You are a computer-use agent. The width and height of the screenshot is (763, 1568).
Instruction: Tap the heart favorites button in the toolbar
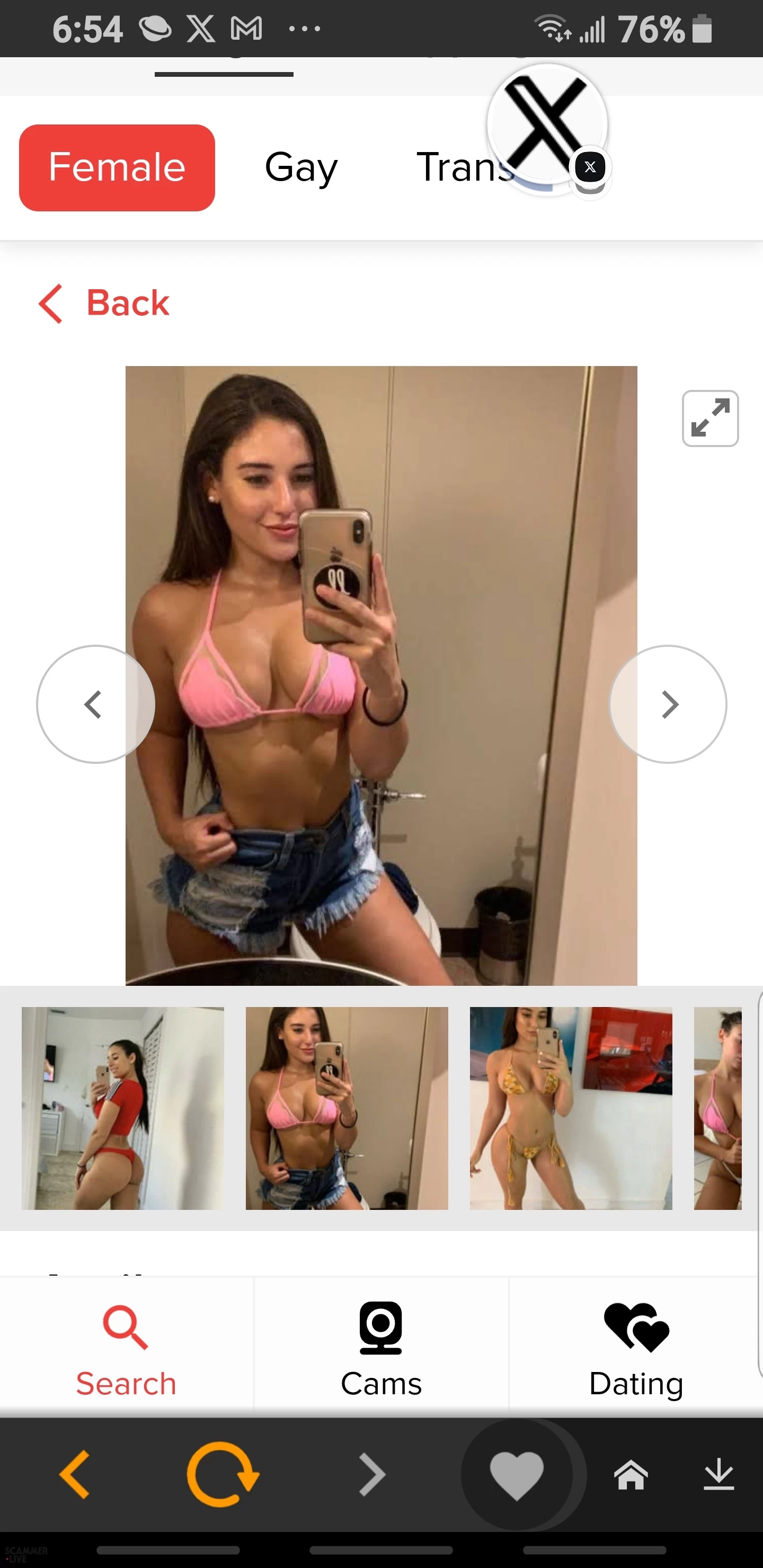(x=517, y=1474)
